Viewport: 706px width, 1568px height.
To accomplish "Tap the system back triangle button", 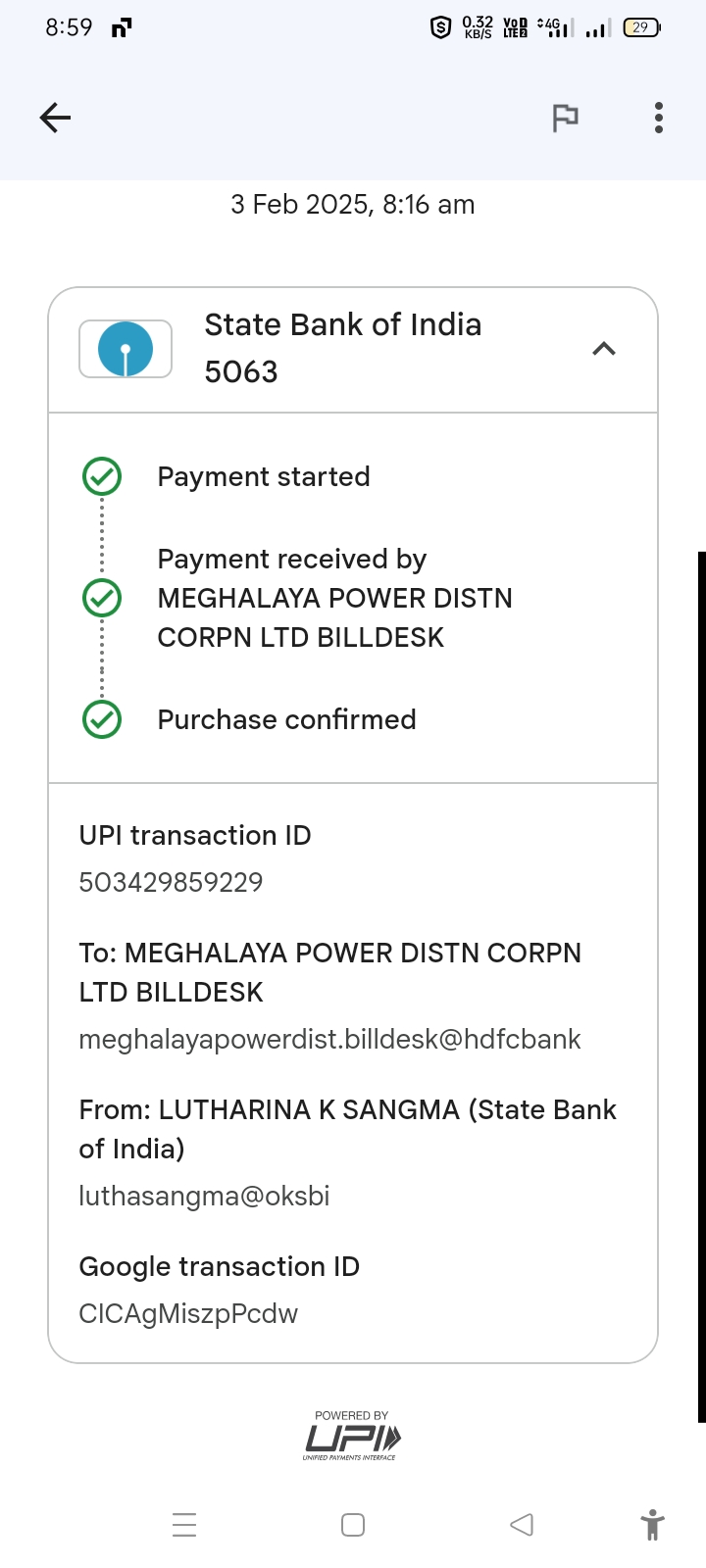I will point(522,1525).
